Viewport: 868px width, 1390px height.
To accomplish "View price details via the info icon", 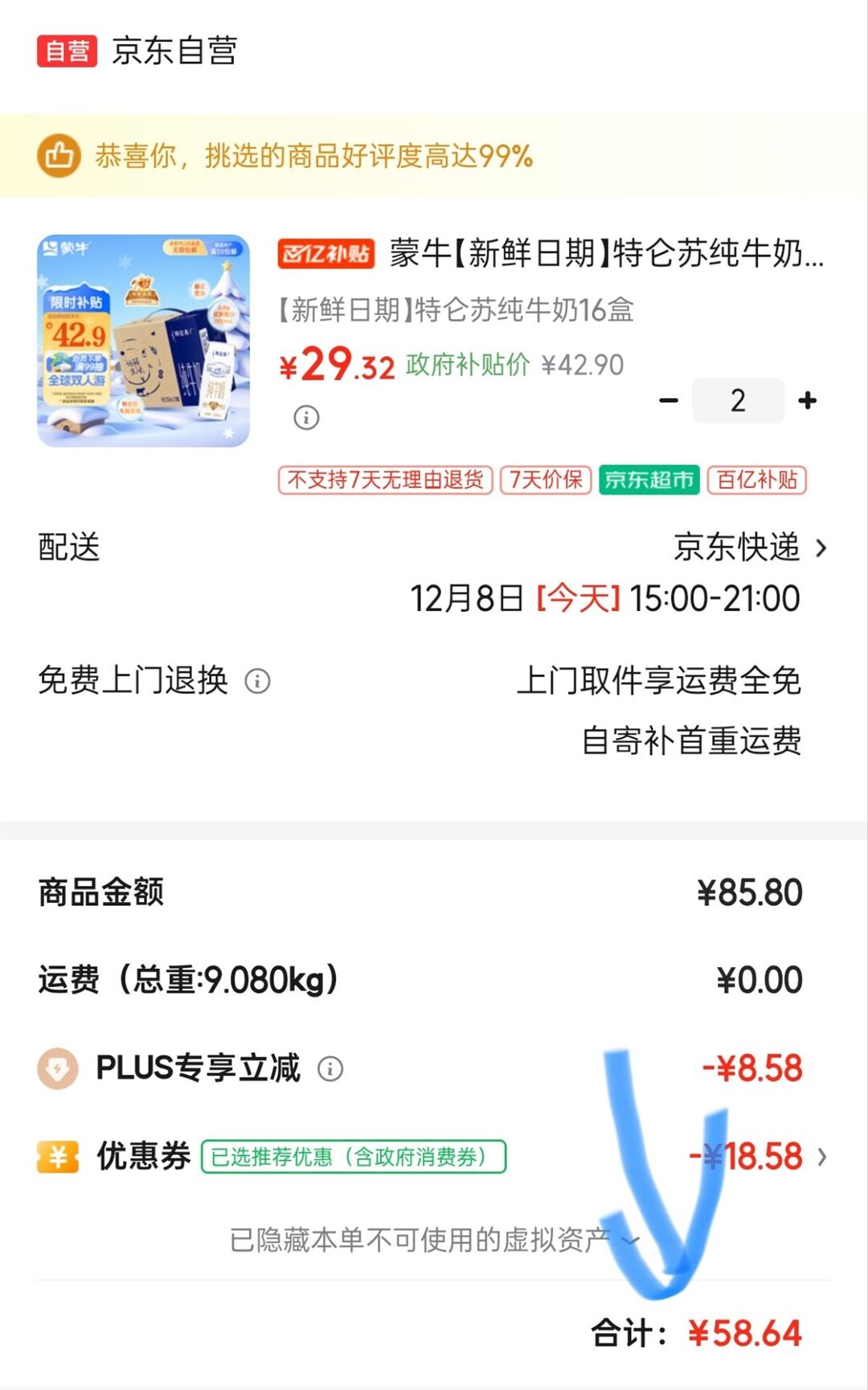I will pyautogui.click(x=306, y=417).
